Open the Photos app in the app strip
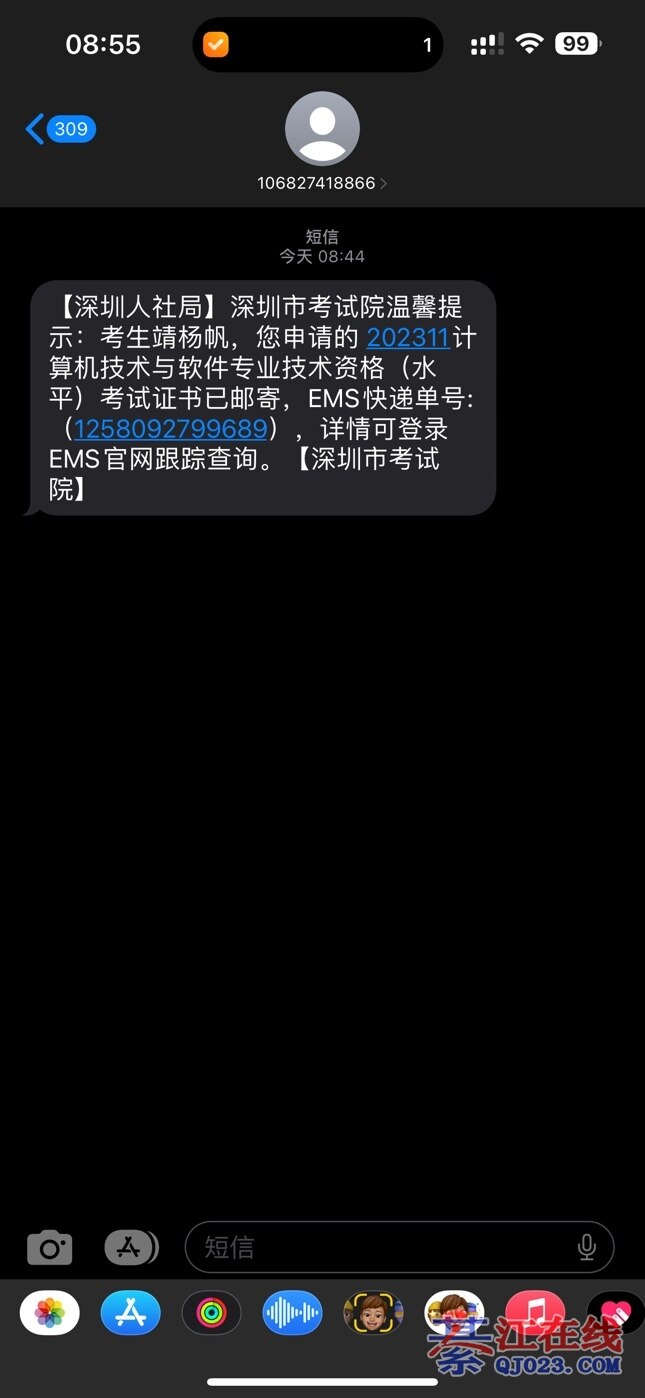 point(50,1313)
